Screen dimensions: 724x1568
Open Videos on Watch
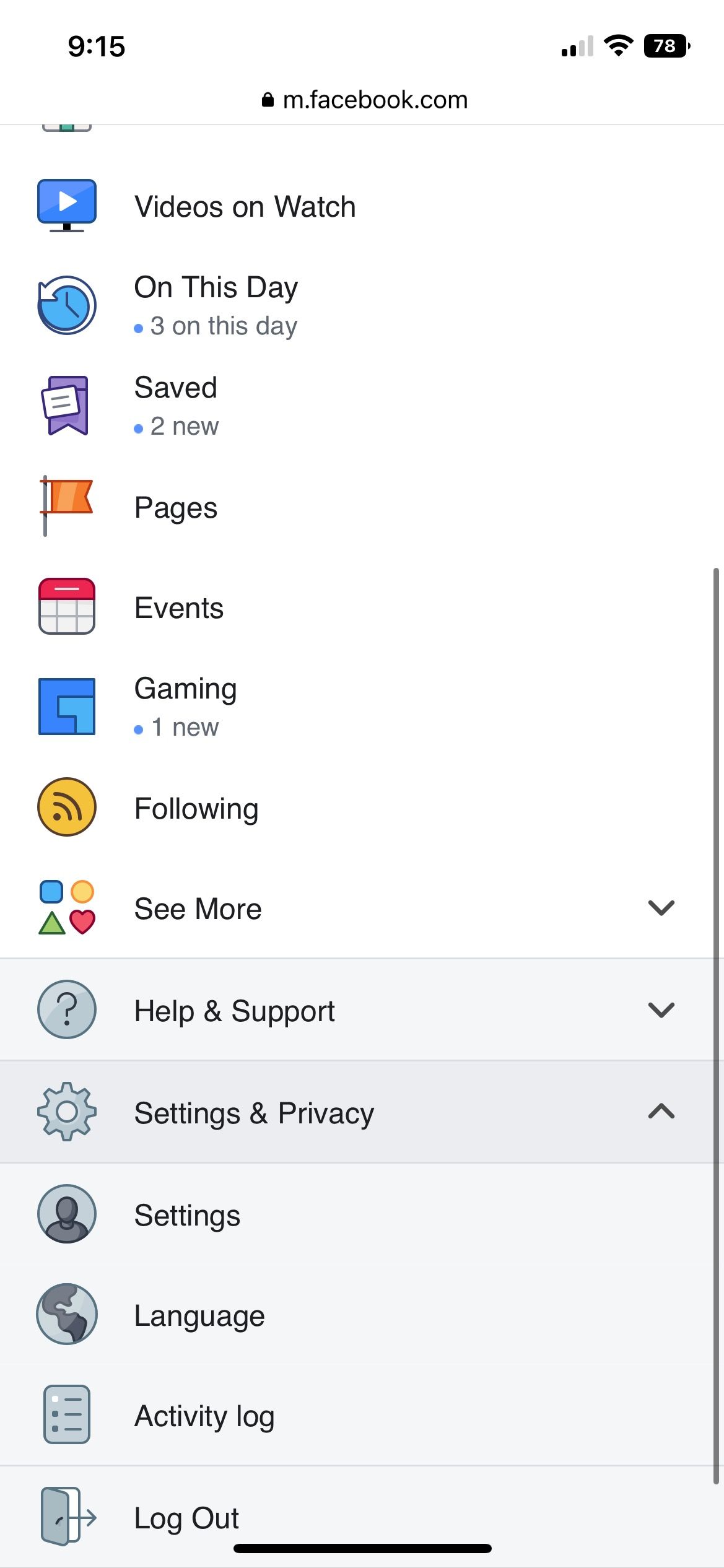245,207
